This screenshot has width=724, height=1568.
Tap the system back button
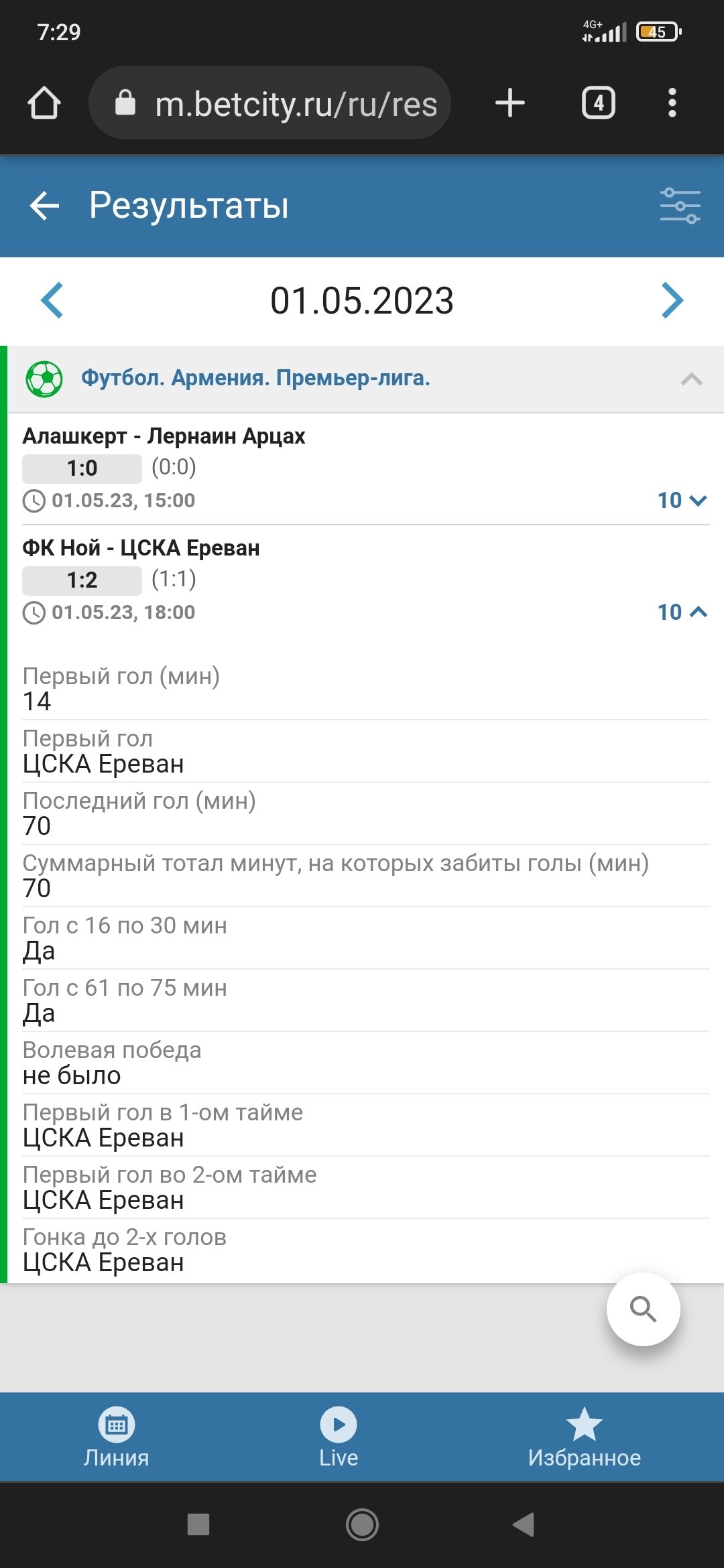coord(524,1524)
